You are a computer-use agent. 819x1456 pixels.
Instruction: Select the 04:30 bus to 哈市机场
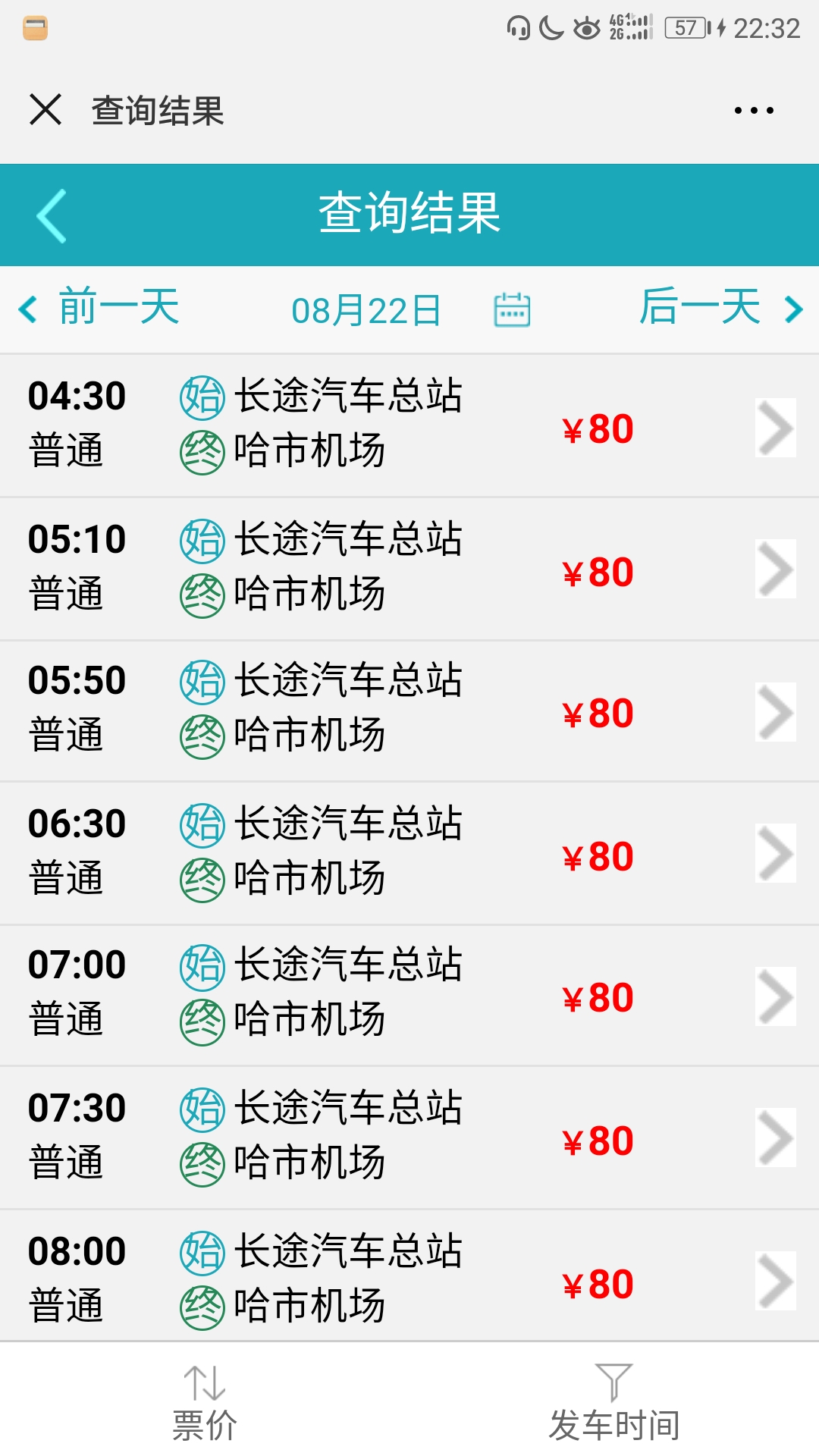coord(409,426)
